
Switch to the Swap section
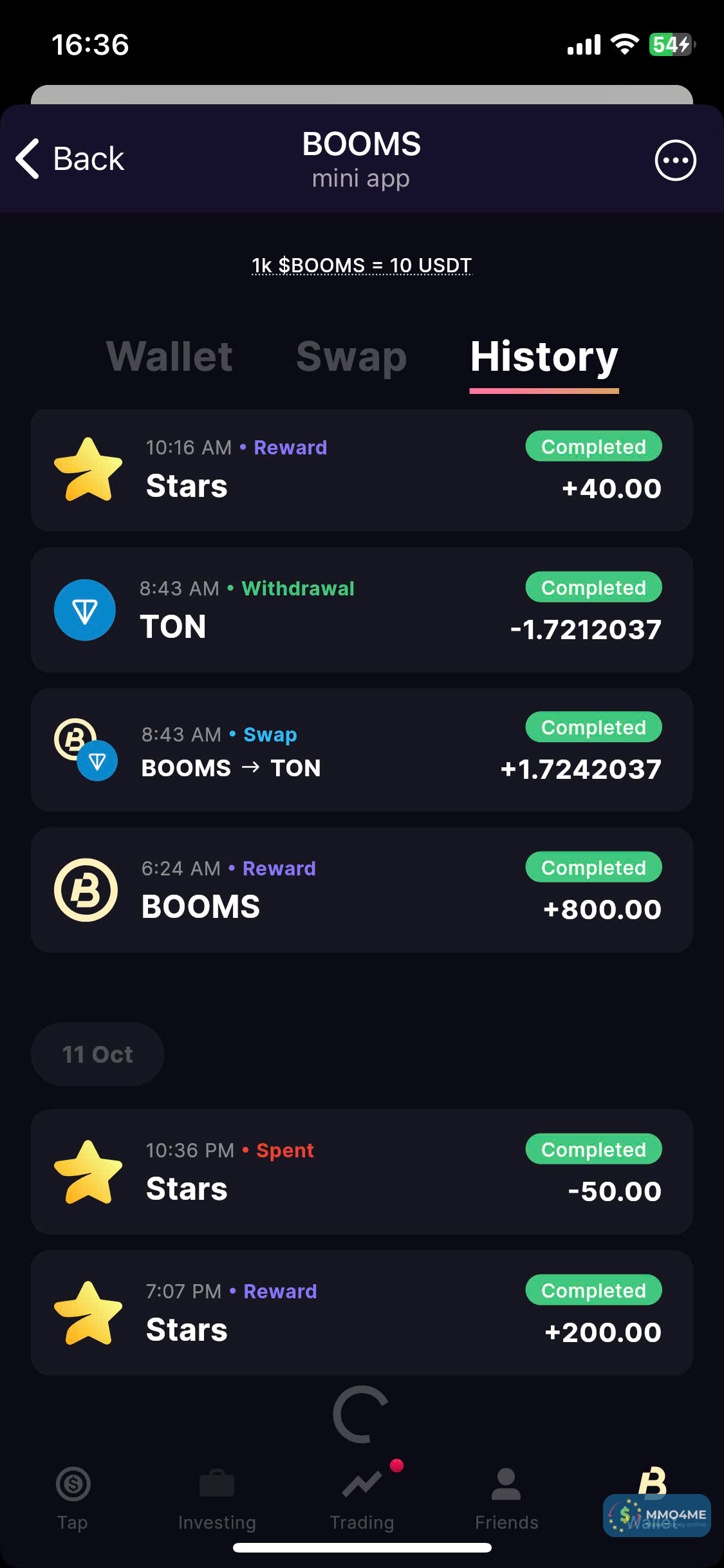click(351, 357)
